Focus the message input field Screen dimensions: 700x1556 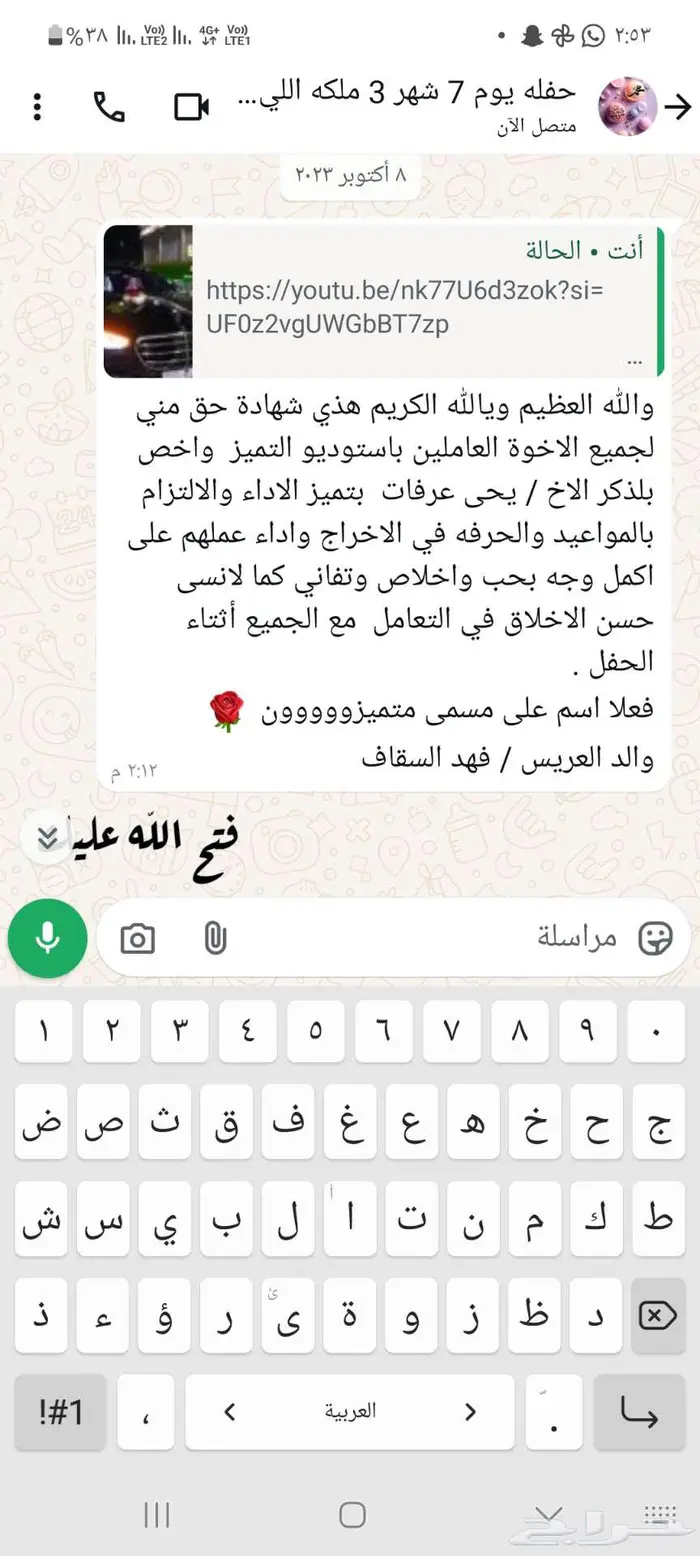click(420, 938)
